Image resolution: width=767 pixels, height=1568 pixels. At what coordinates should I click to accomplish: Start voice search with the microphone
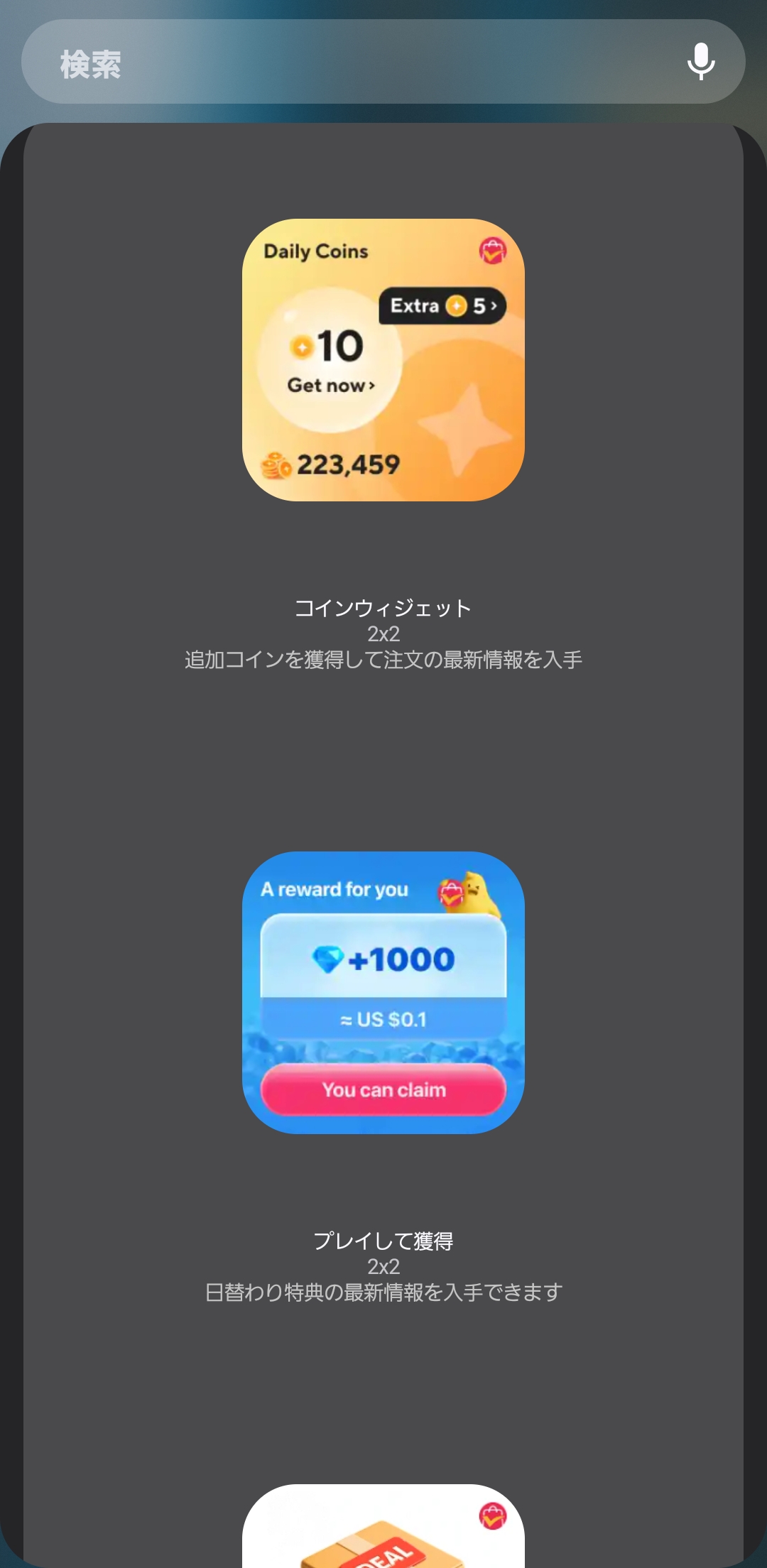700,62
